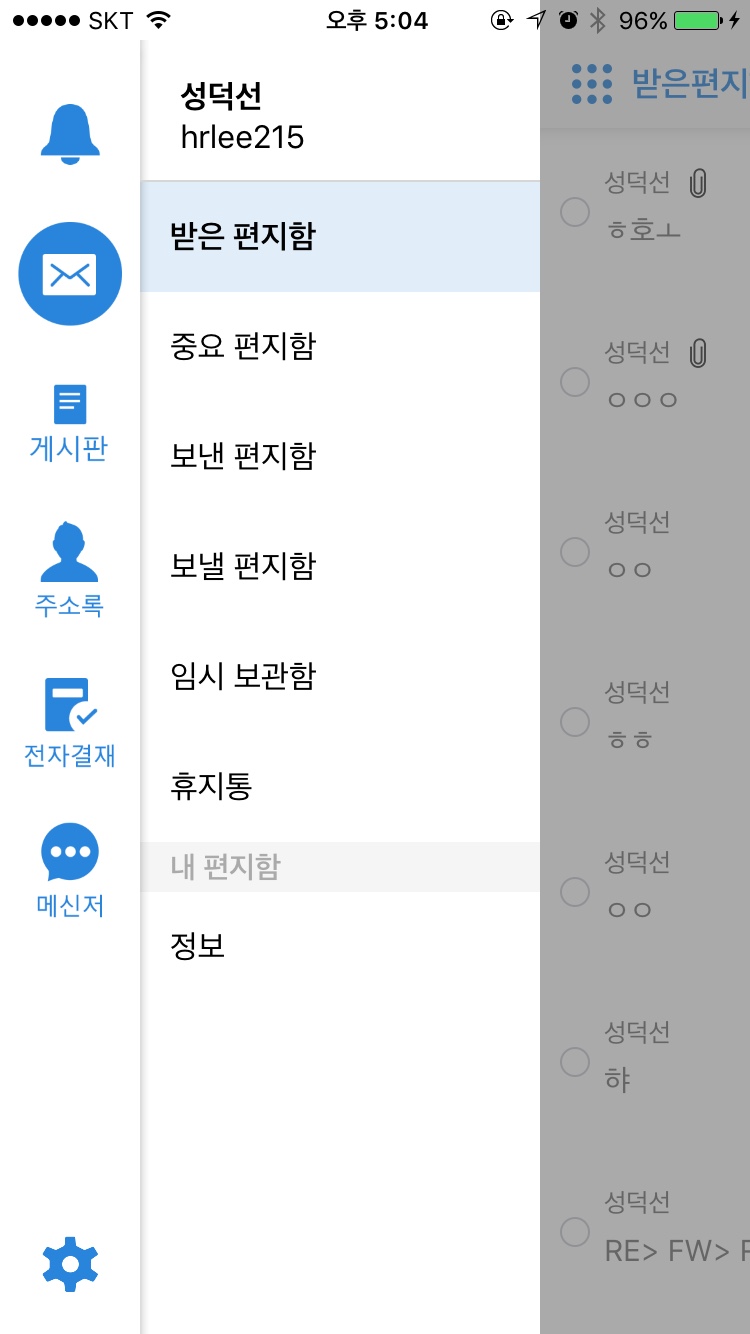Open 전자결재 electronic approval
The image size is (750, 1334).
point(70,722)
